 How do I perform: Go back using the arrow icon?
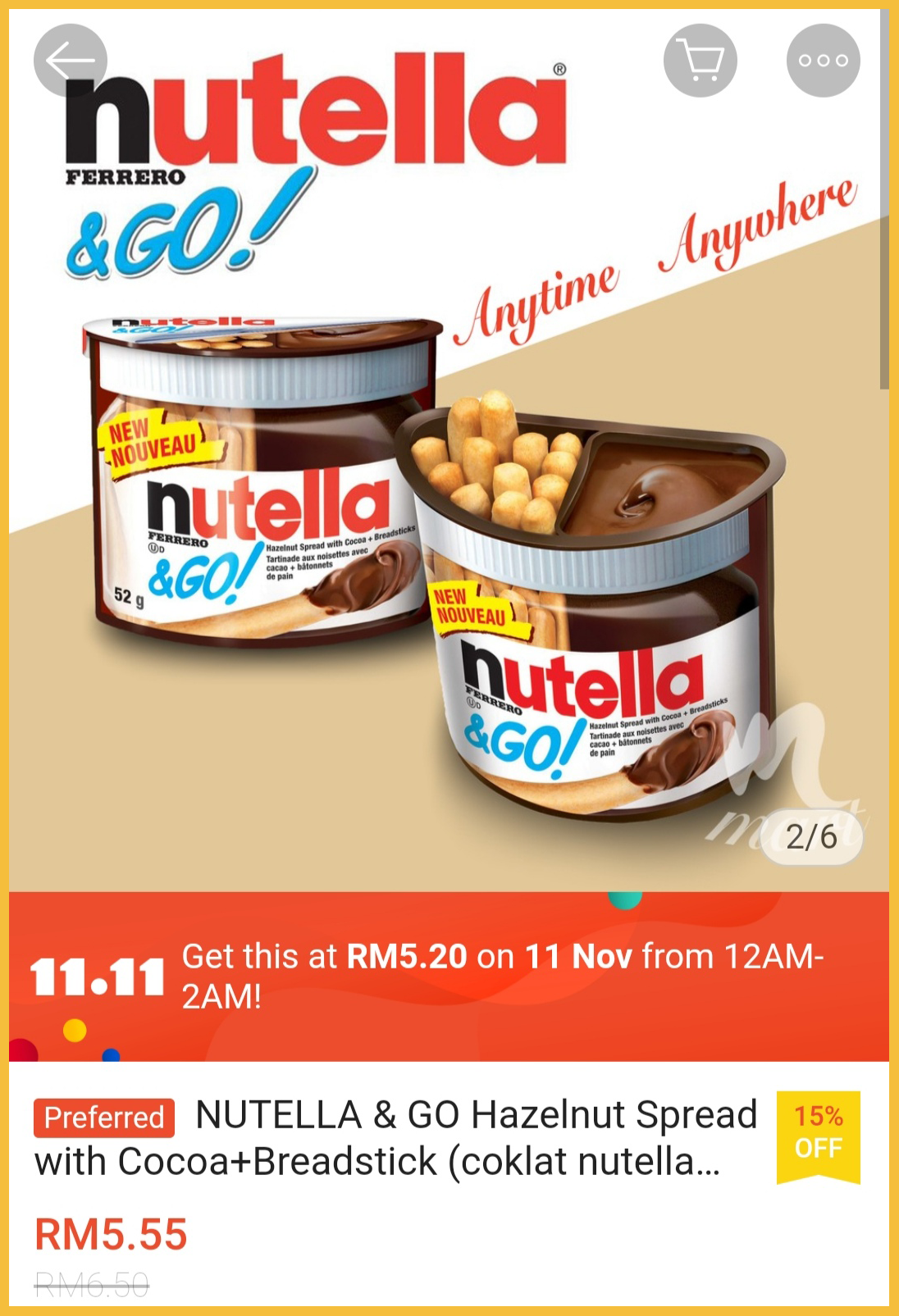tap(70, 61)
